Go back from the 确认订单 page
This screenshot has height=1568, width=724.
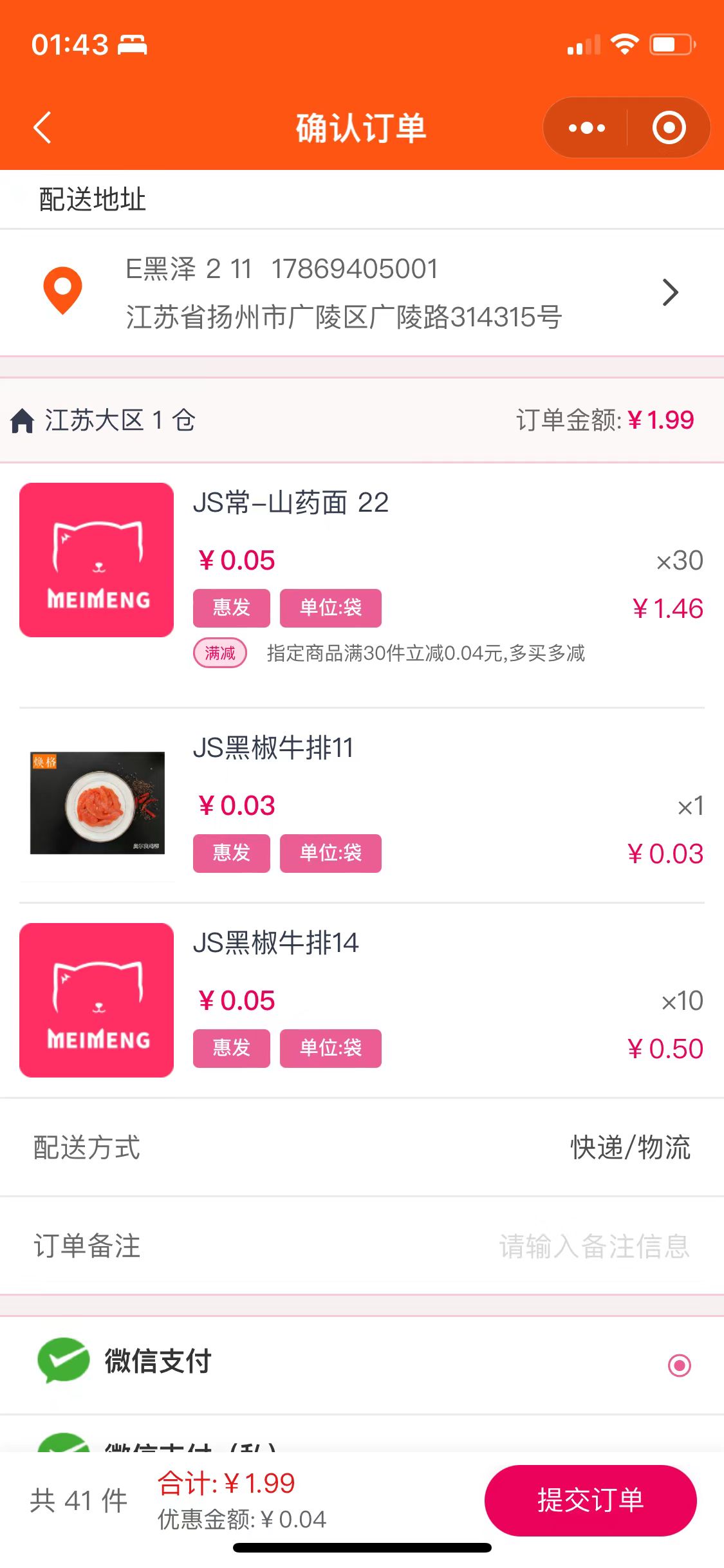42,127
